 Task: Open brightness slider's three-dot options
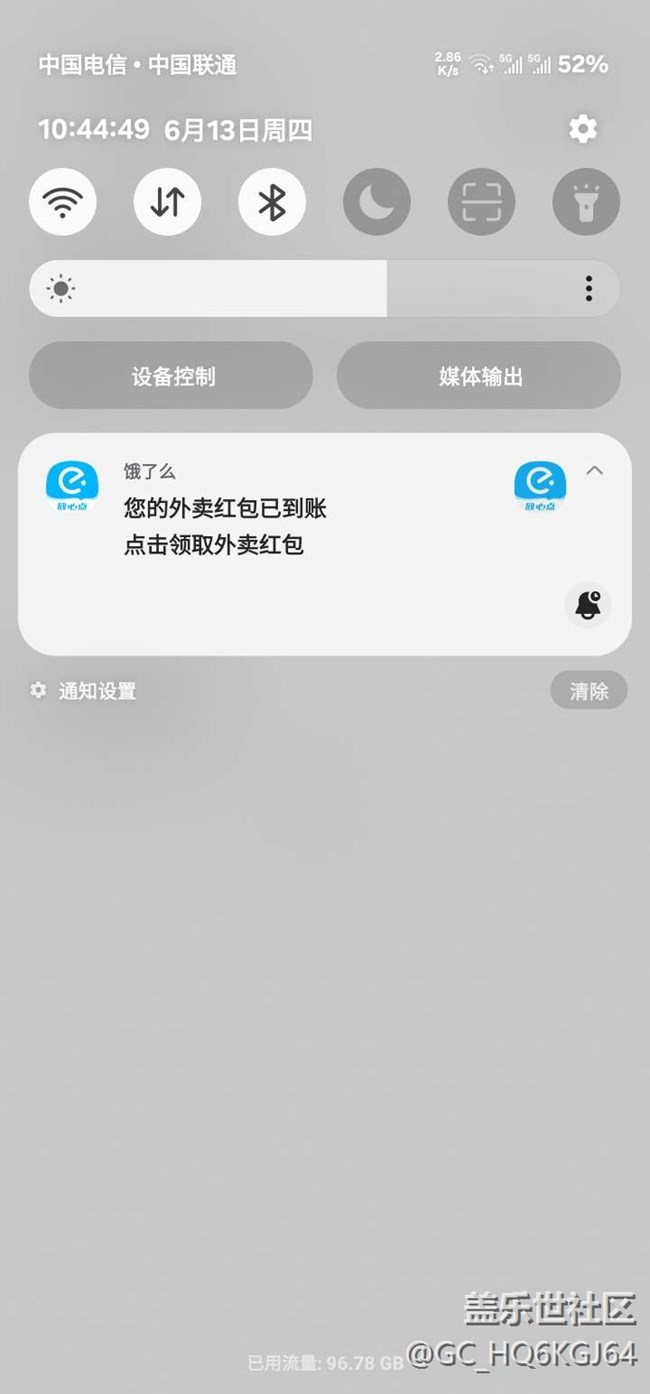pos(589,289)
